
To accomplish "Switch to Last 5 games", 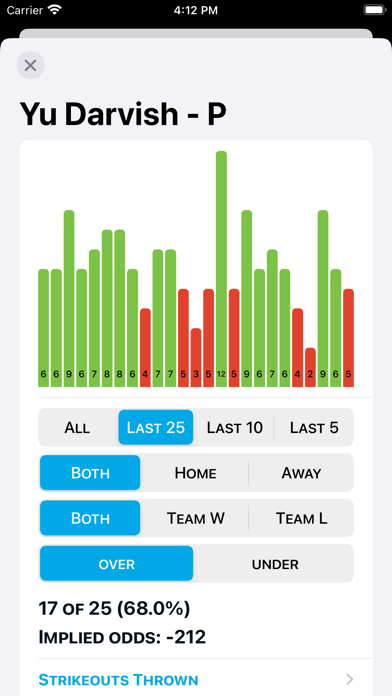I will click(314, 427).
